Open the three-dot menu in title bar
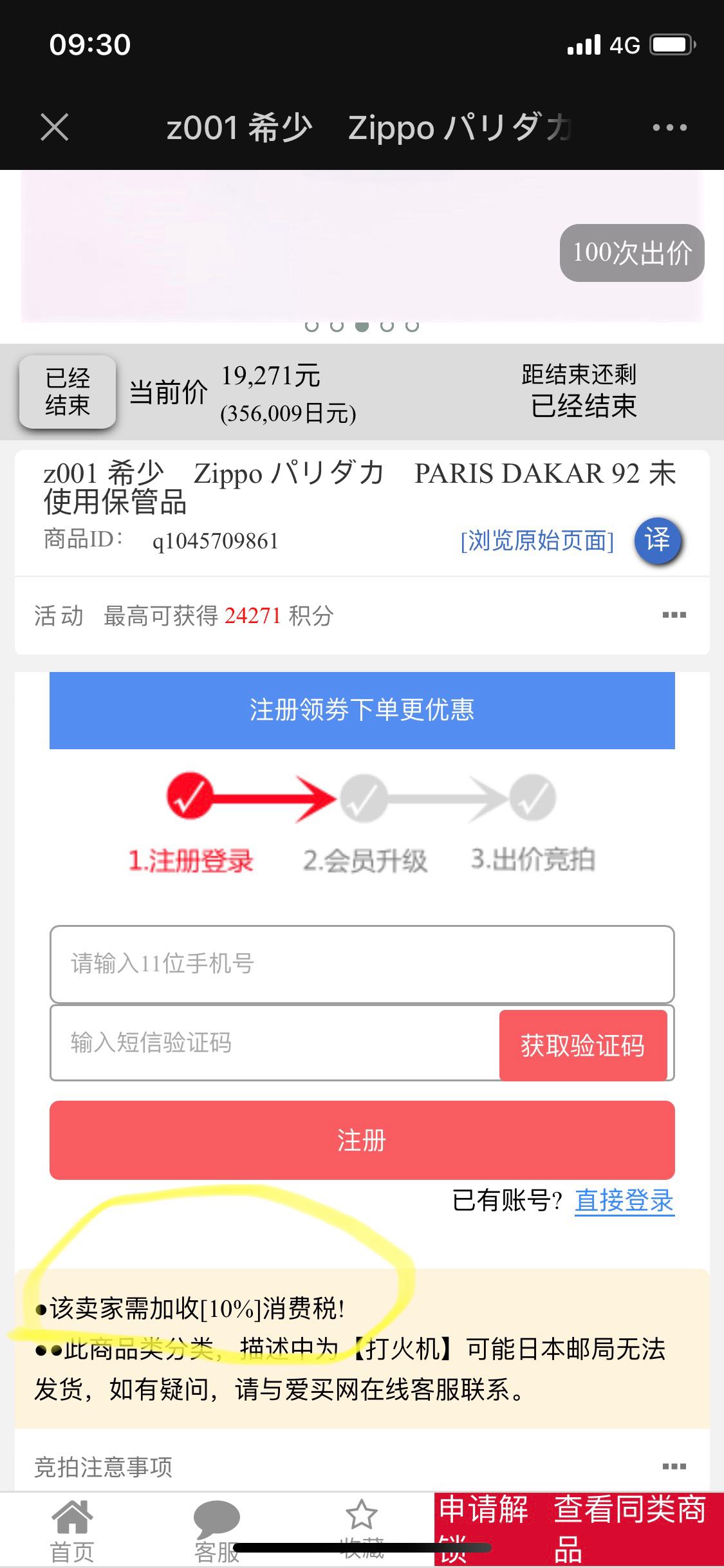The width and height of the screenshot is (724, 1568). pos(669,127)
